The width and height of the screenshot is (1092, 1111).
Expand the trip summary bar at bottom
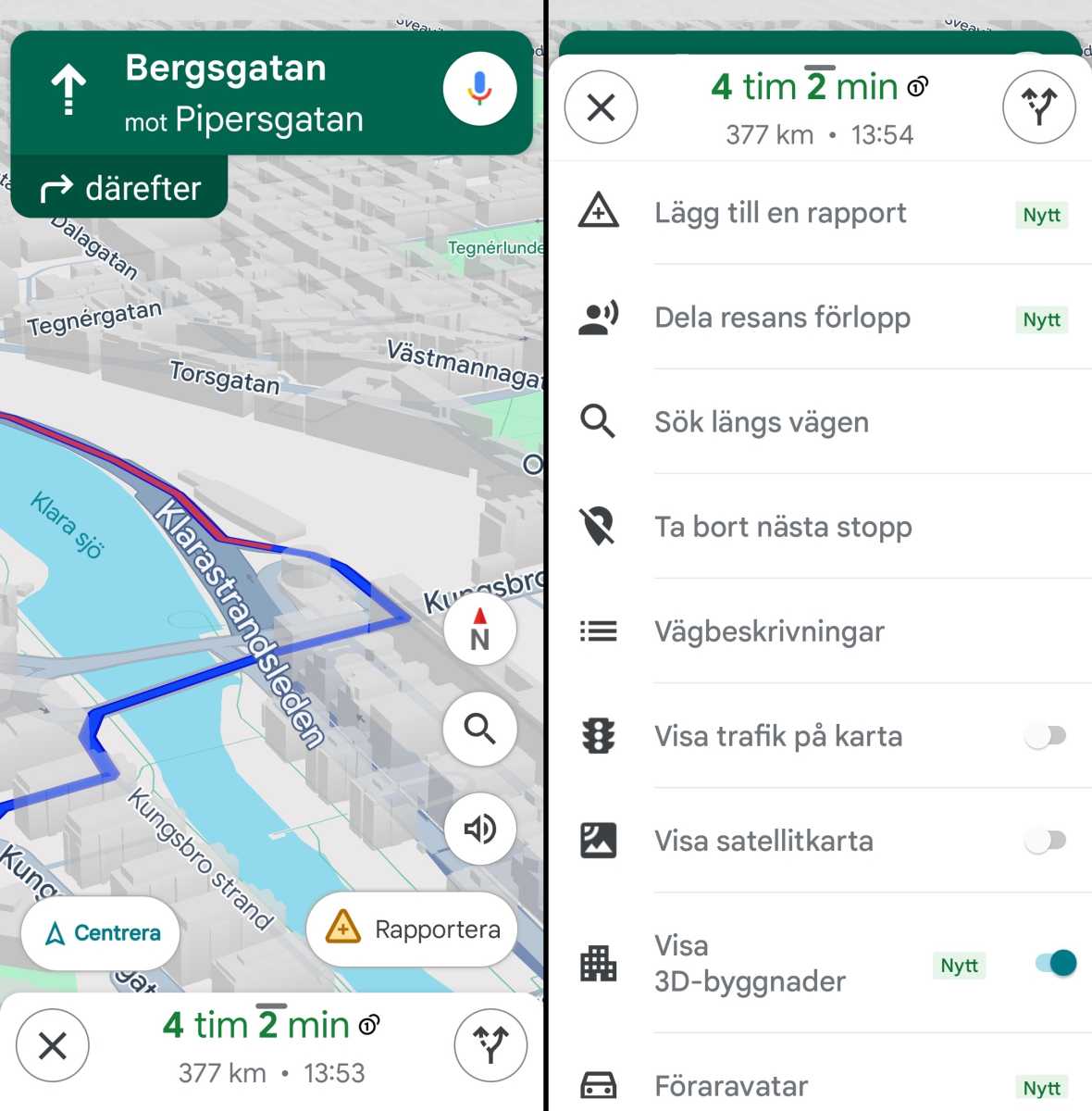[264, 1046]
